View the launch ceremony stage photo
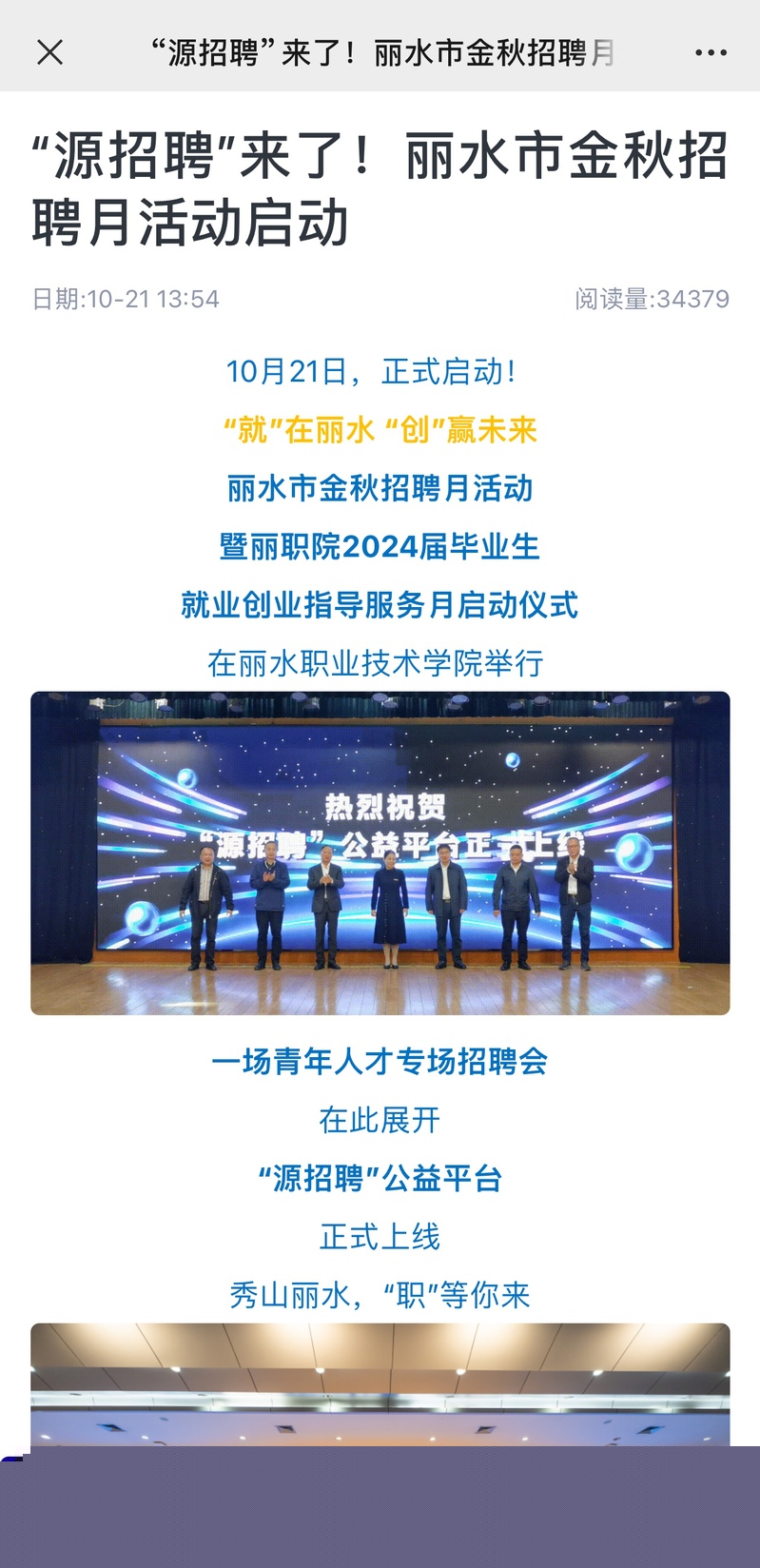 (x=380, y=853)
